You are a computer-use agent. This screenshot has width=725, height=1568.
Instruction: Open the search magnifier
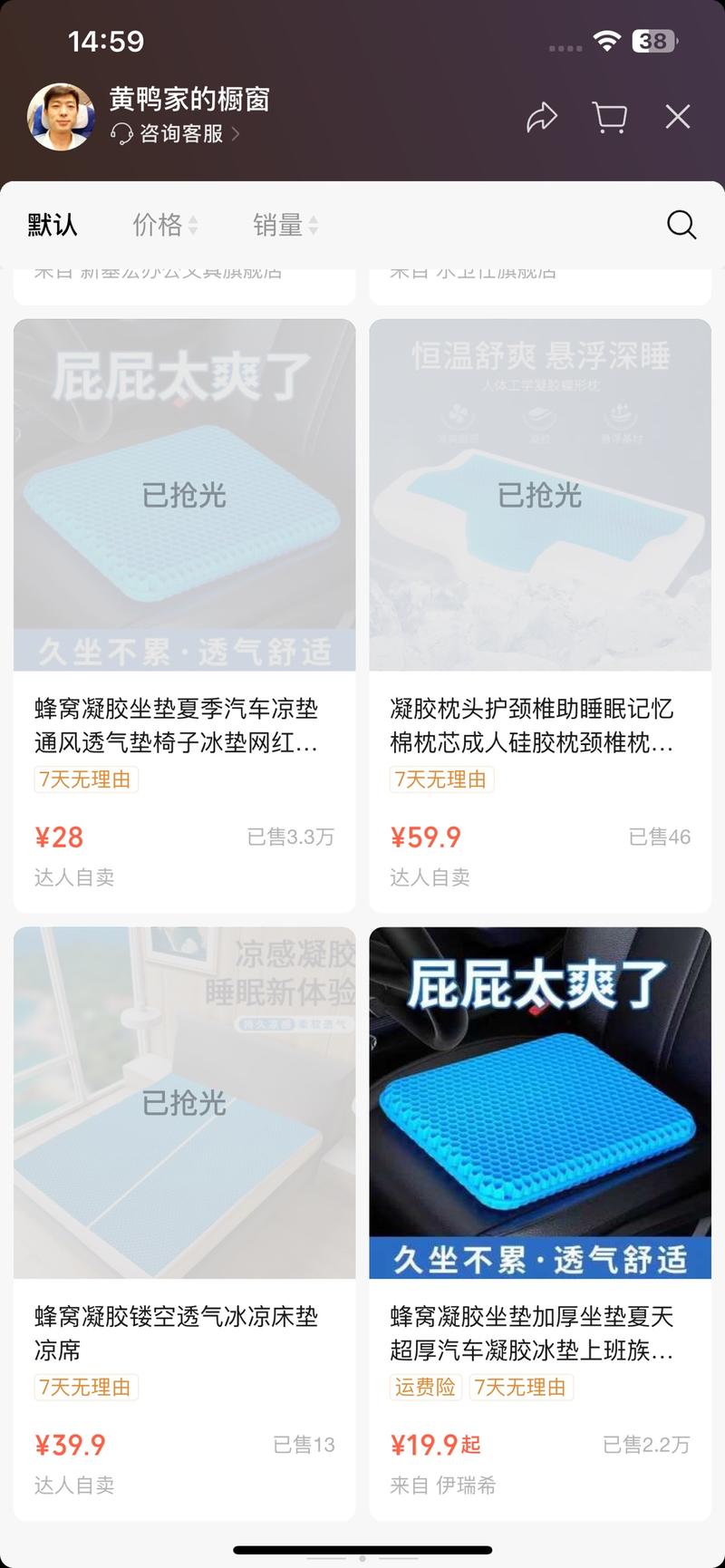point(681,224)
